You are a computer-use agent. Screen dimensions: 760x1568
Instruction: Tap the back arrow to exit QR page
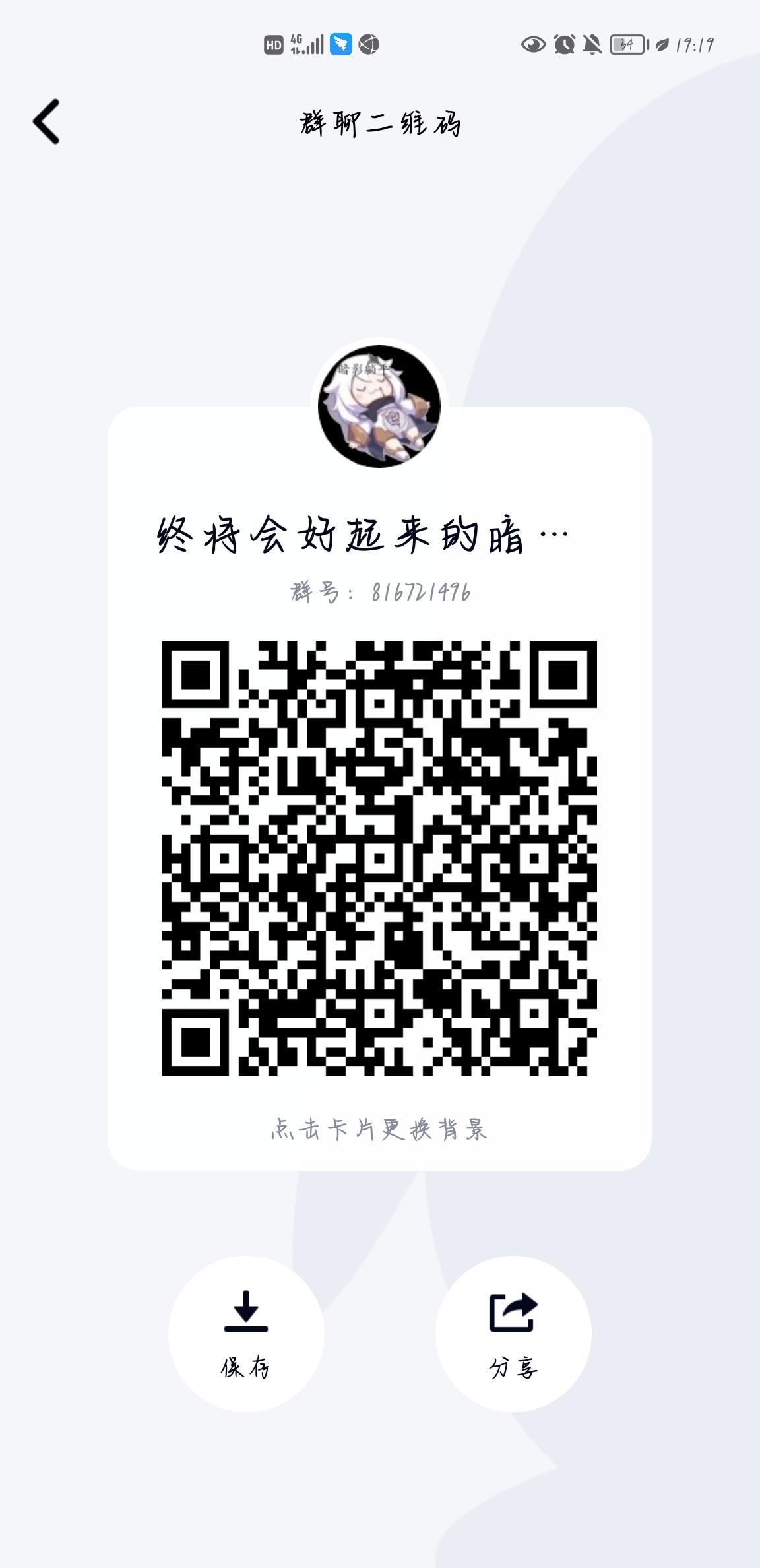[x=45, y=122]
